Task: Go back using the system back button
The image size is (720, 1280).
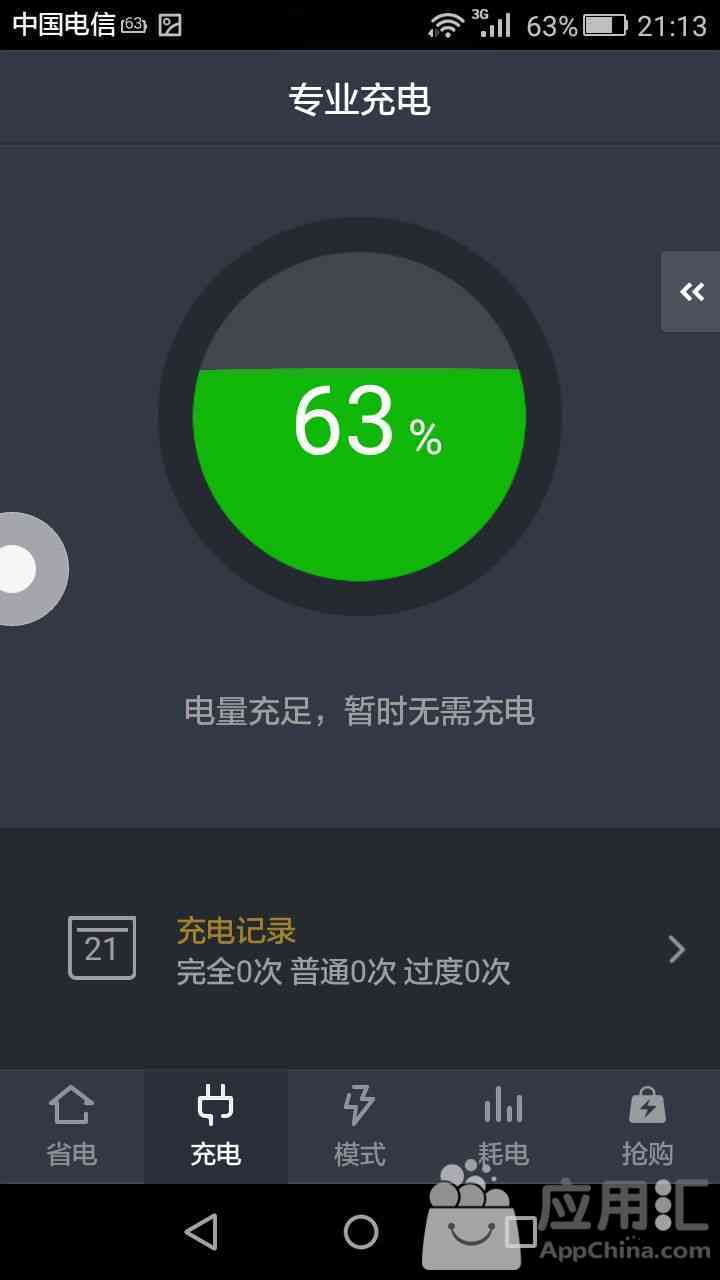Action: tap(201, 1232)
